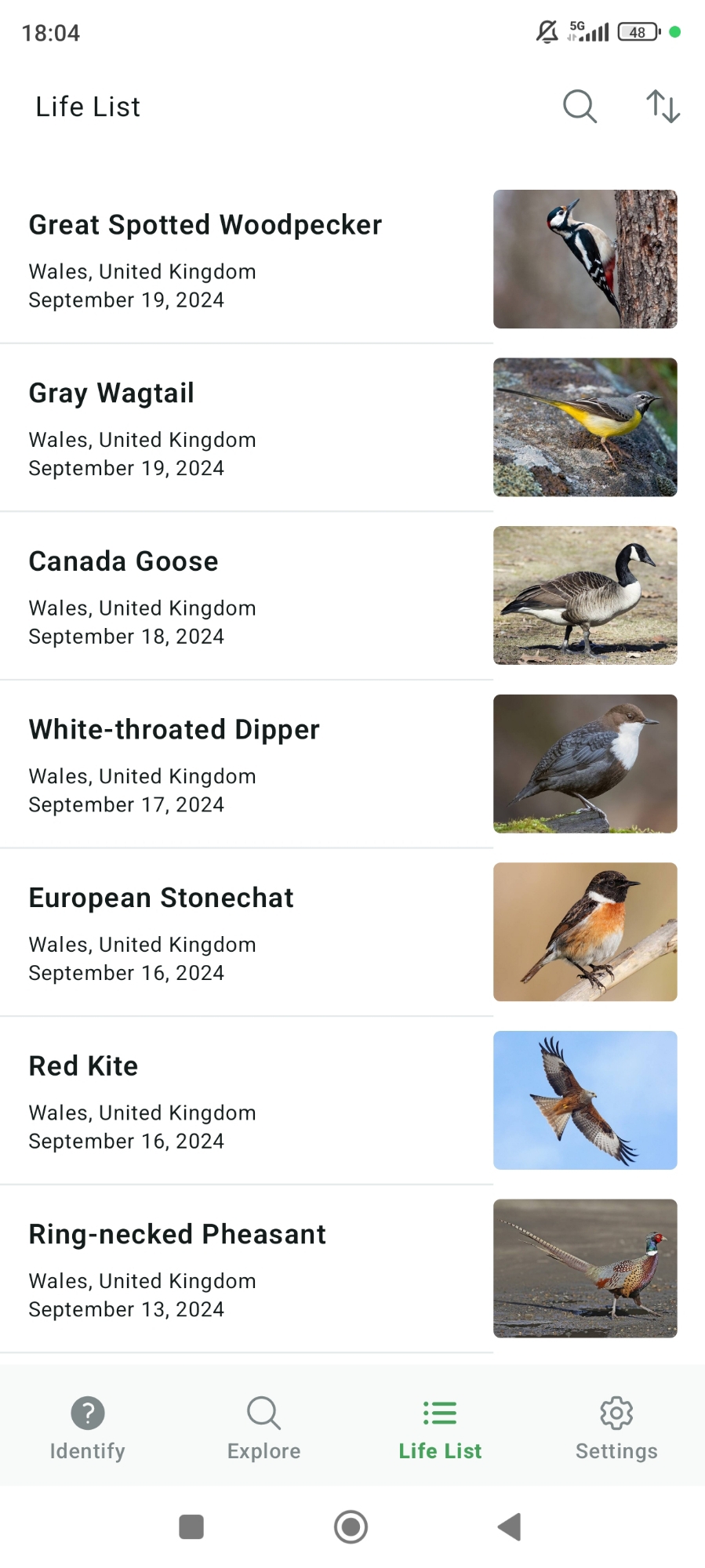The width and height of the screenshot is (705, 1568).
Task: Tap the sort arrows icon
Action: coord(663,107)
